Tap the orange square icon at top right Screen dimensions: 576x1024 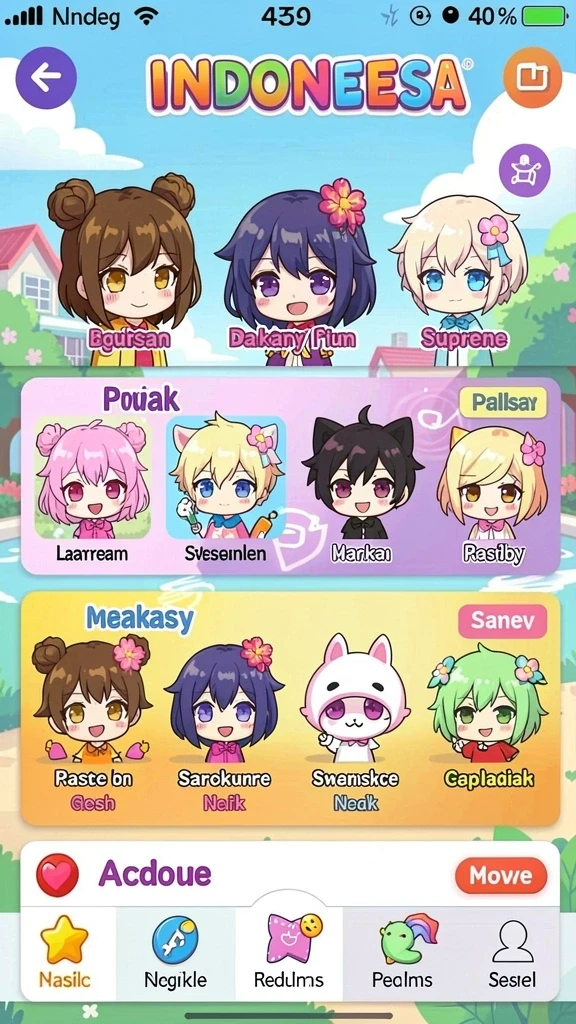tap(532, 77)
